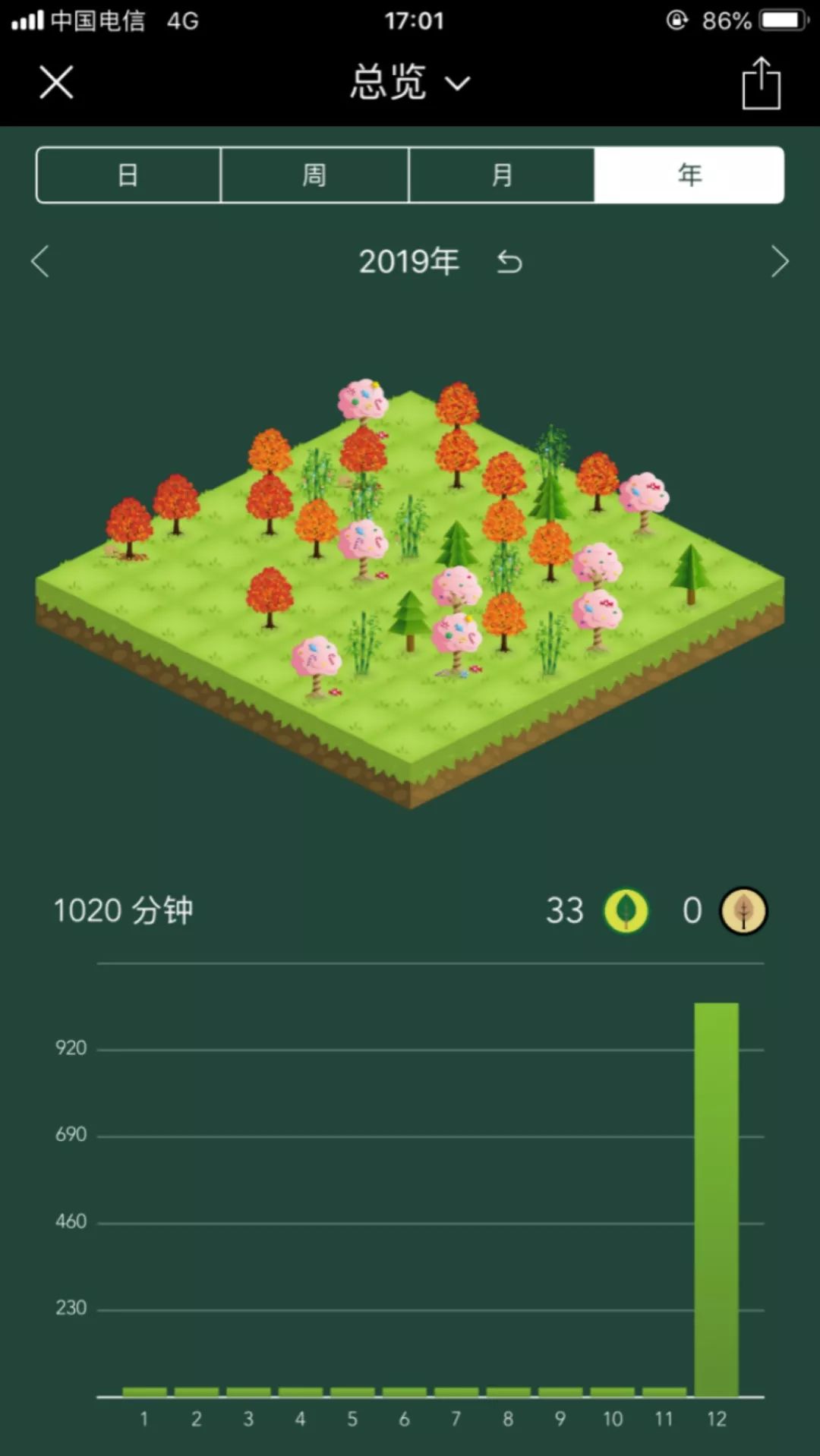Screen dimensions: 820x1456
Task: Return to current year with reset arrow
Action: [509, 262]
